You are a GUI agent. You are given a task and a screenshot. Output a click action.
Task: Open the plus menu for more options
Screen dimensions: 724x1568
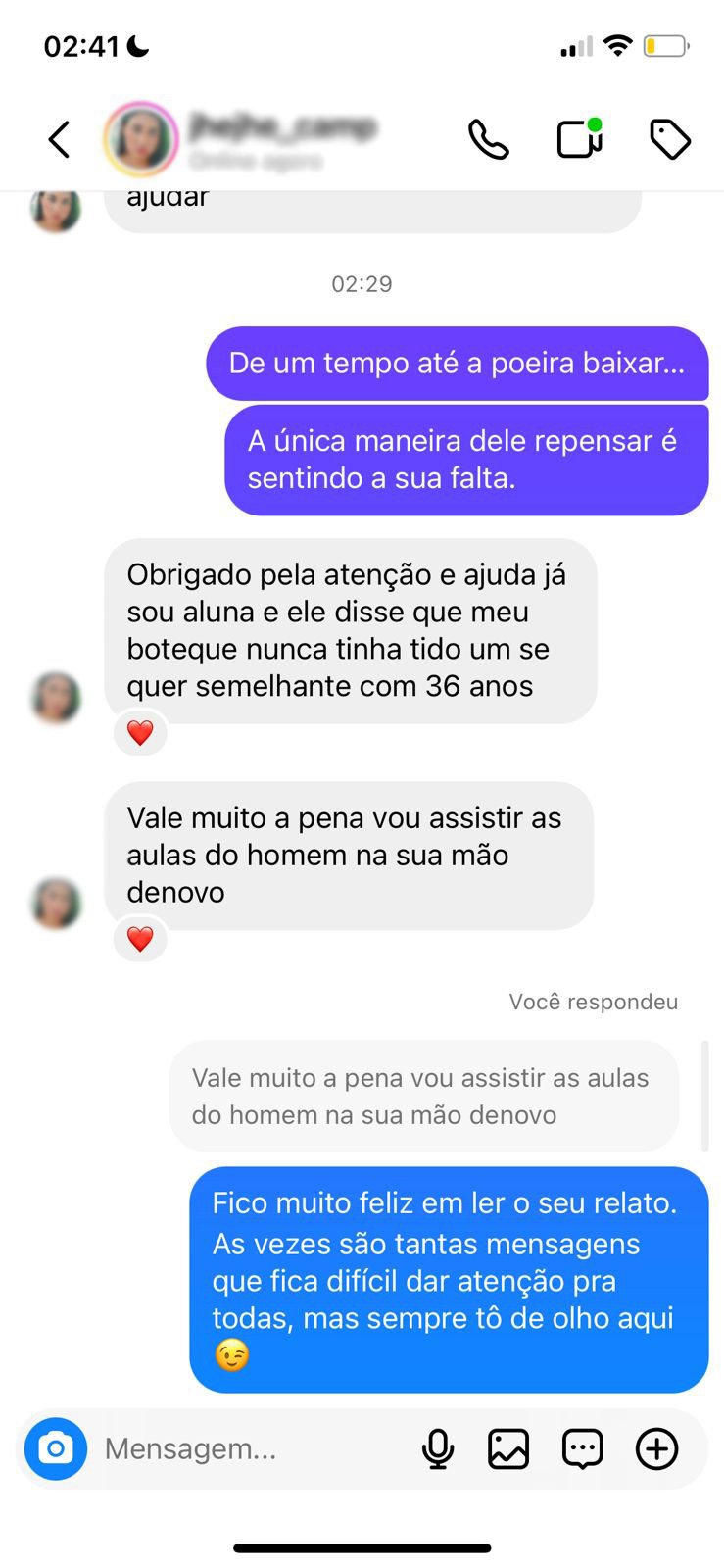coord(656,1448)
